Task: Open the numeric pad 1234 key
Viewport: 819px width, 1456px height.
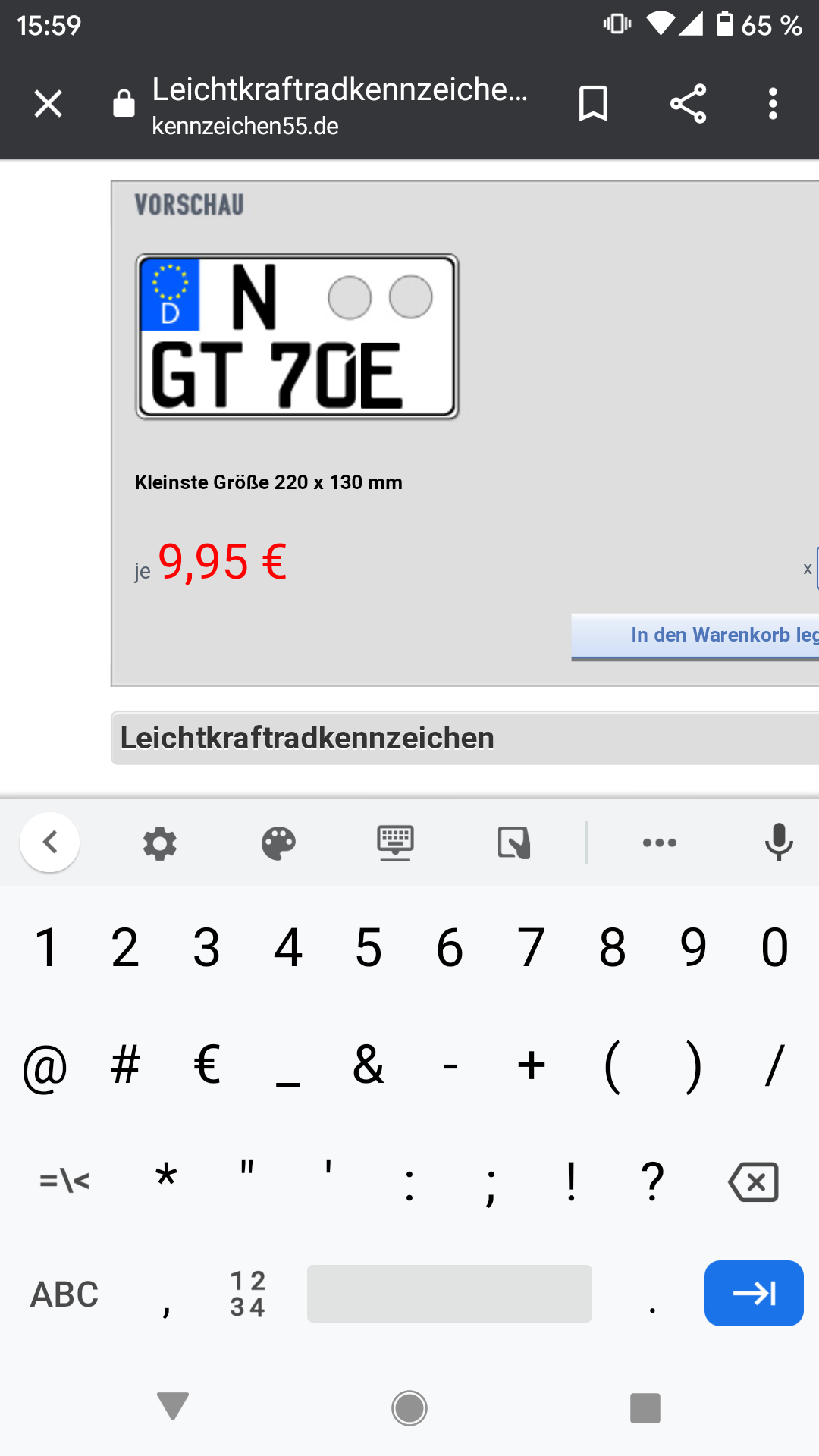Action: [x=248, y=1294]
